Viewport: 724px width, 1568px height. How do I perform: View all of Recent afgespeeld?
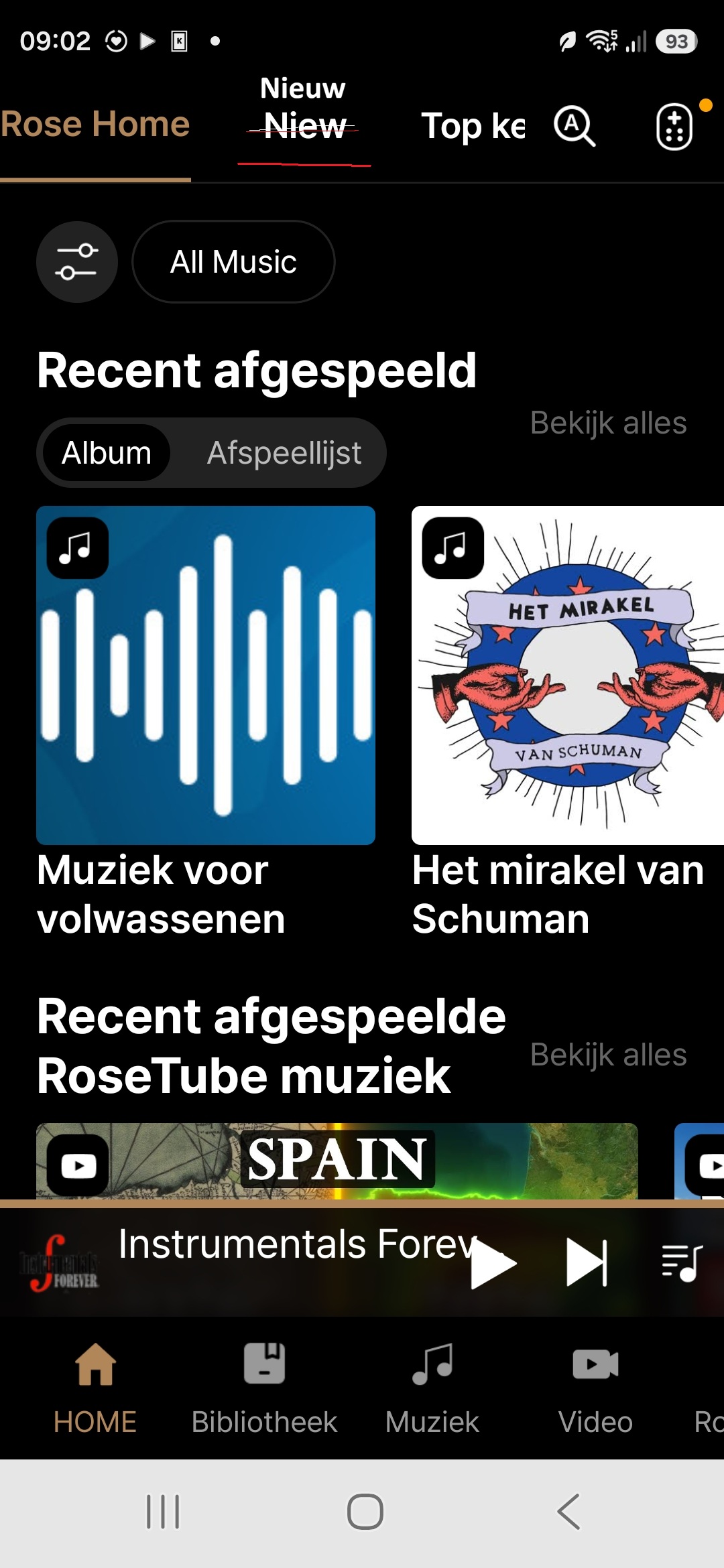tap(608, 423)
